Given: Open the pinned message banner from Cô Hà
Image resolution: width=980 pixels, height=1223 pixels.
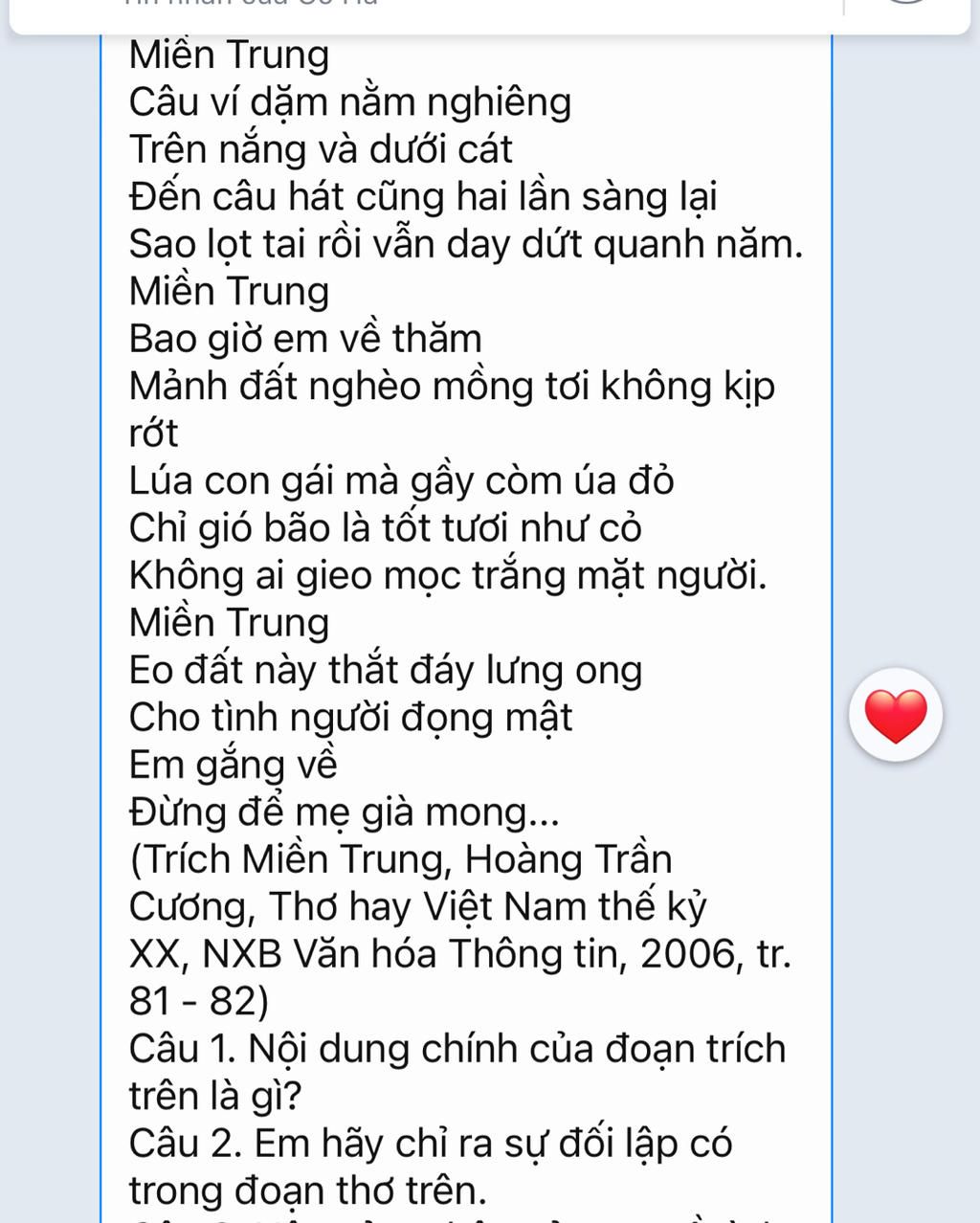Looking at the screenshot, I should [421, 11].
